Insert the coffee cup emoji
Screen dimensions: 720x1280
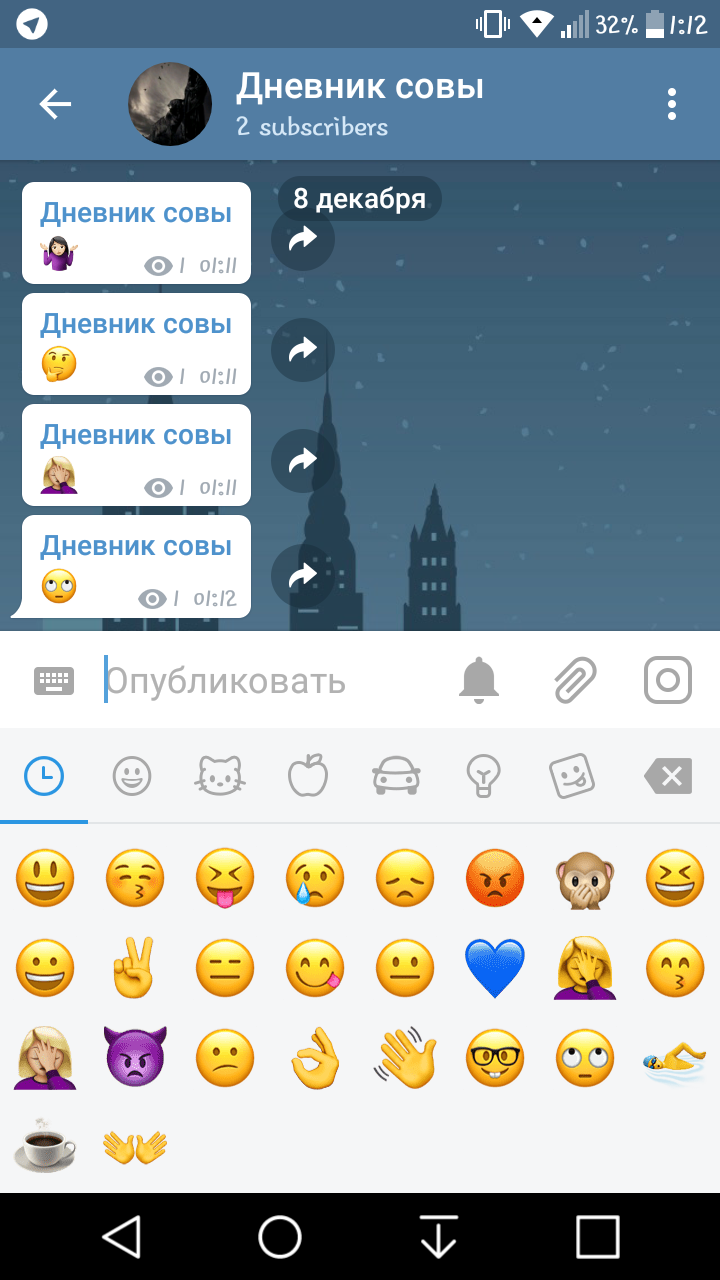point(45,1145)
